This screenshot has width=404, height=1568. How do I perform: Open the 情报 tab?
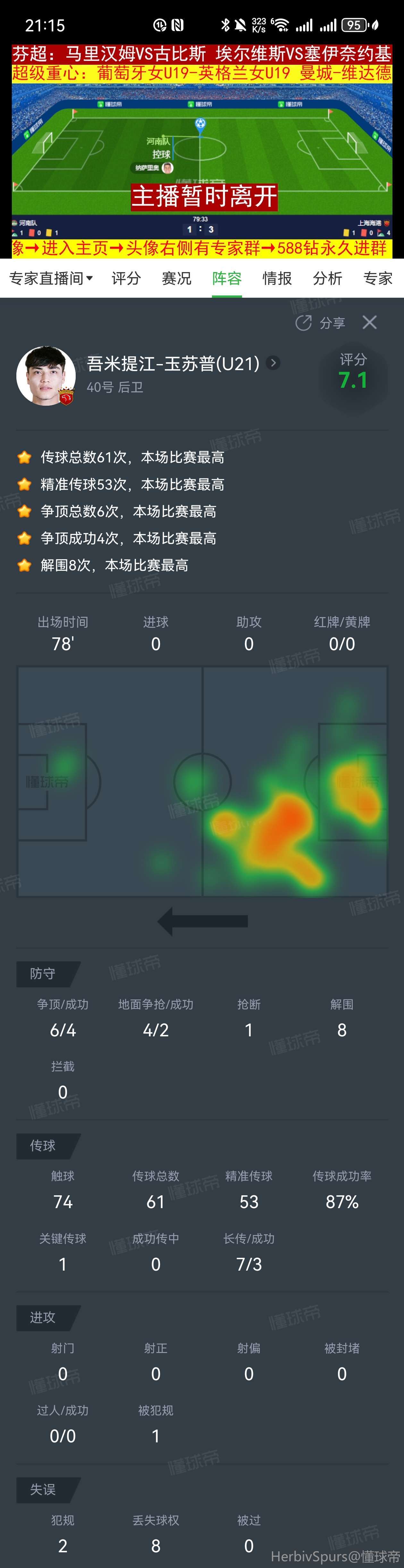click(x=277, y=279)
